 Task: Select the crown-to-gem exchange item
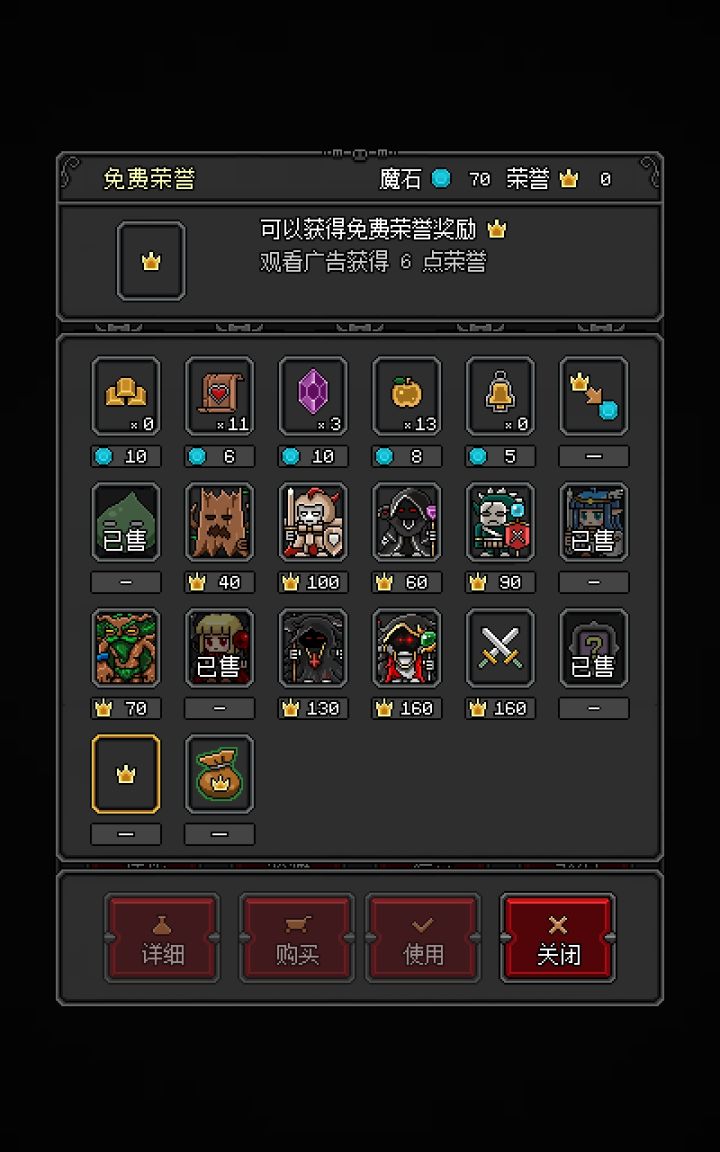[x=594, y=395]
